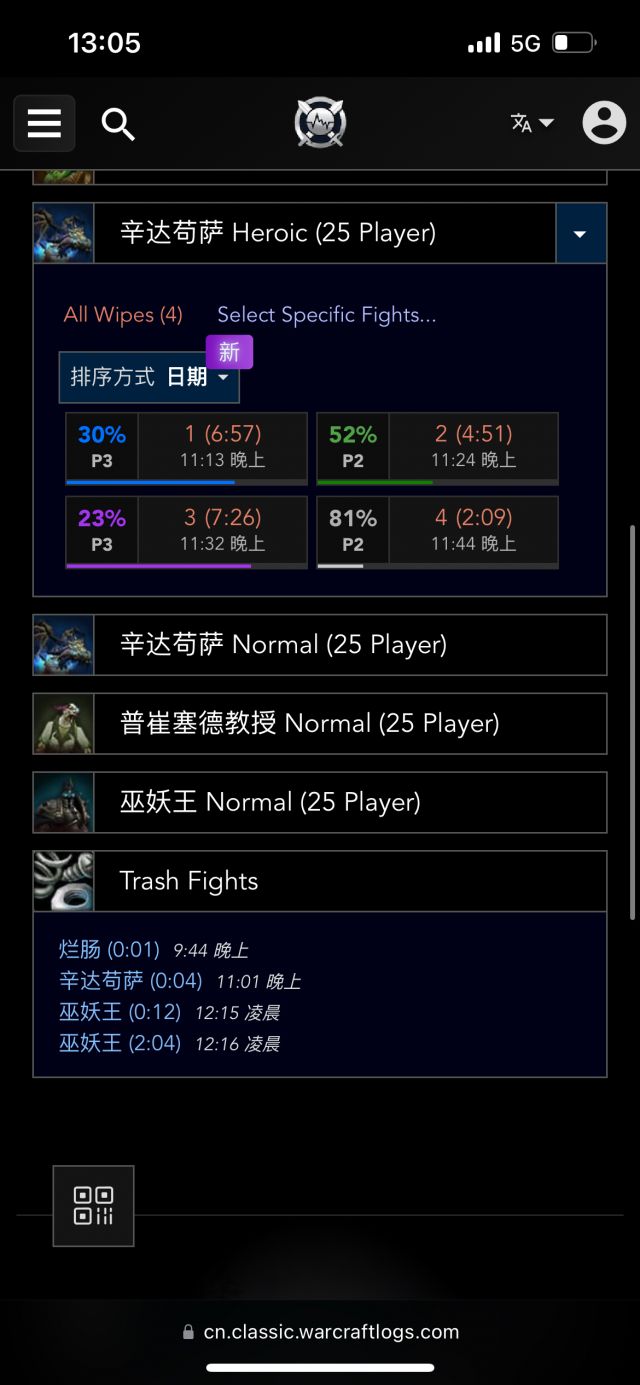Open the user account profile icon

point(604,123)
